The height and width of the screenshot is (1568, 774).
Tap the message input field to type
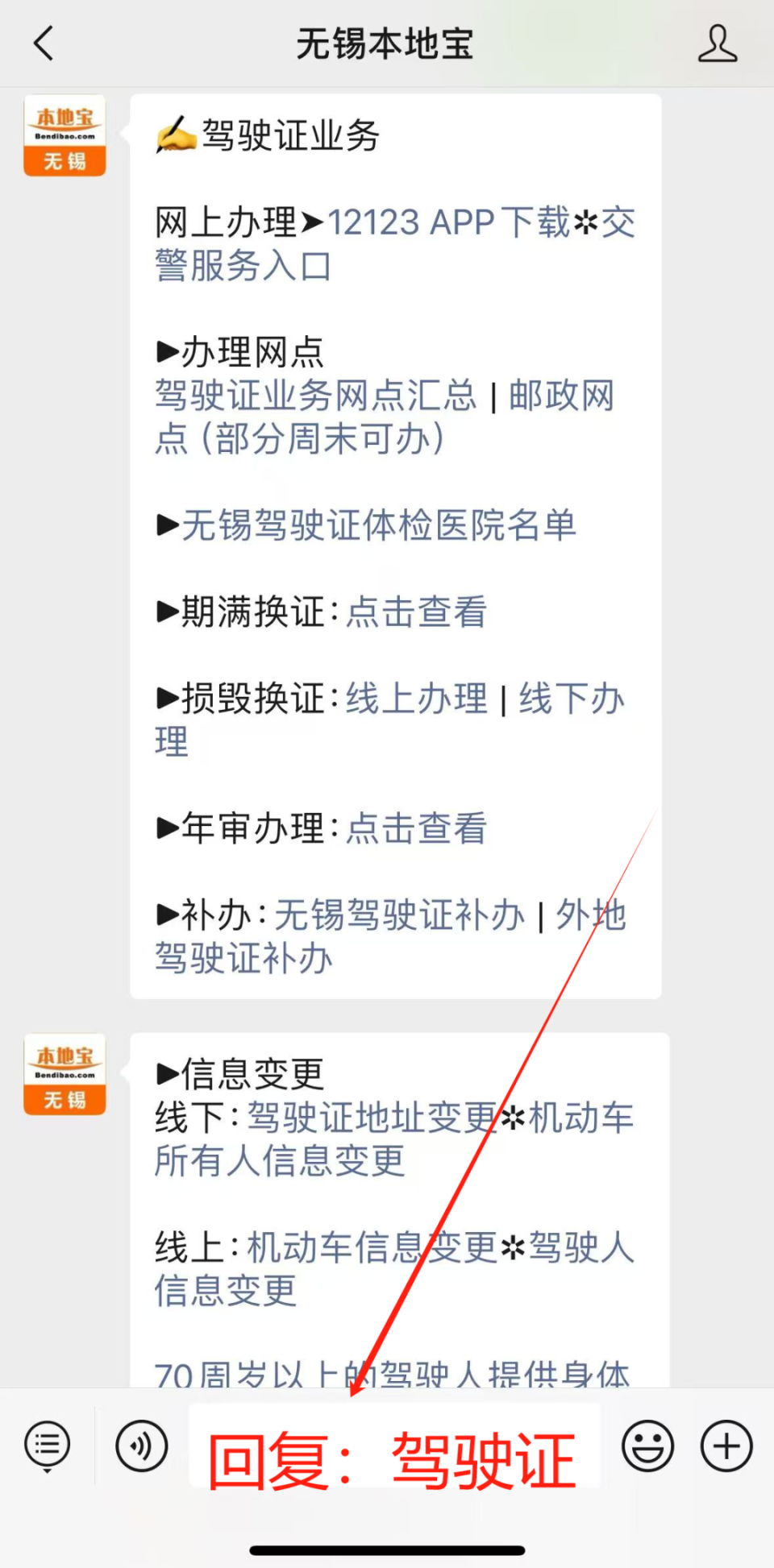click(393, 1445)
